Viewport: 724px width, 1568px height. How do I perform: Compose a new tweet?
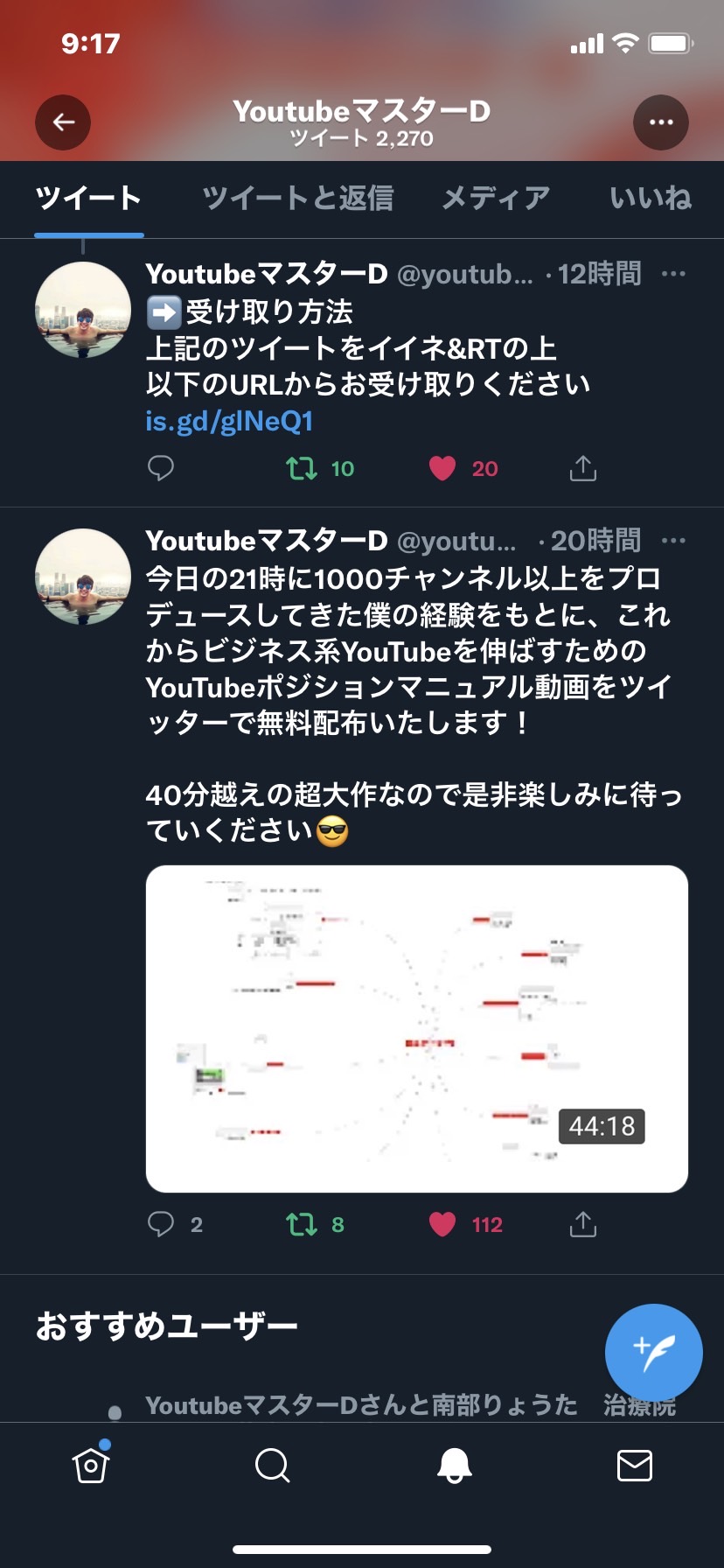tap(654, 1353)
